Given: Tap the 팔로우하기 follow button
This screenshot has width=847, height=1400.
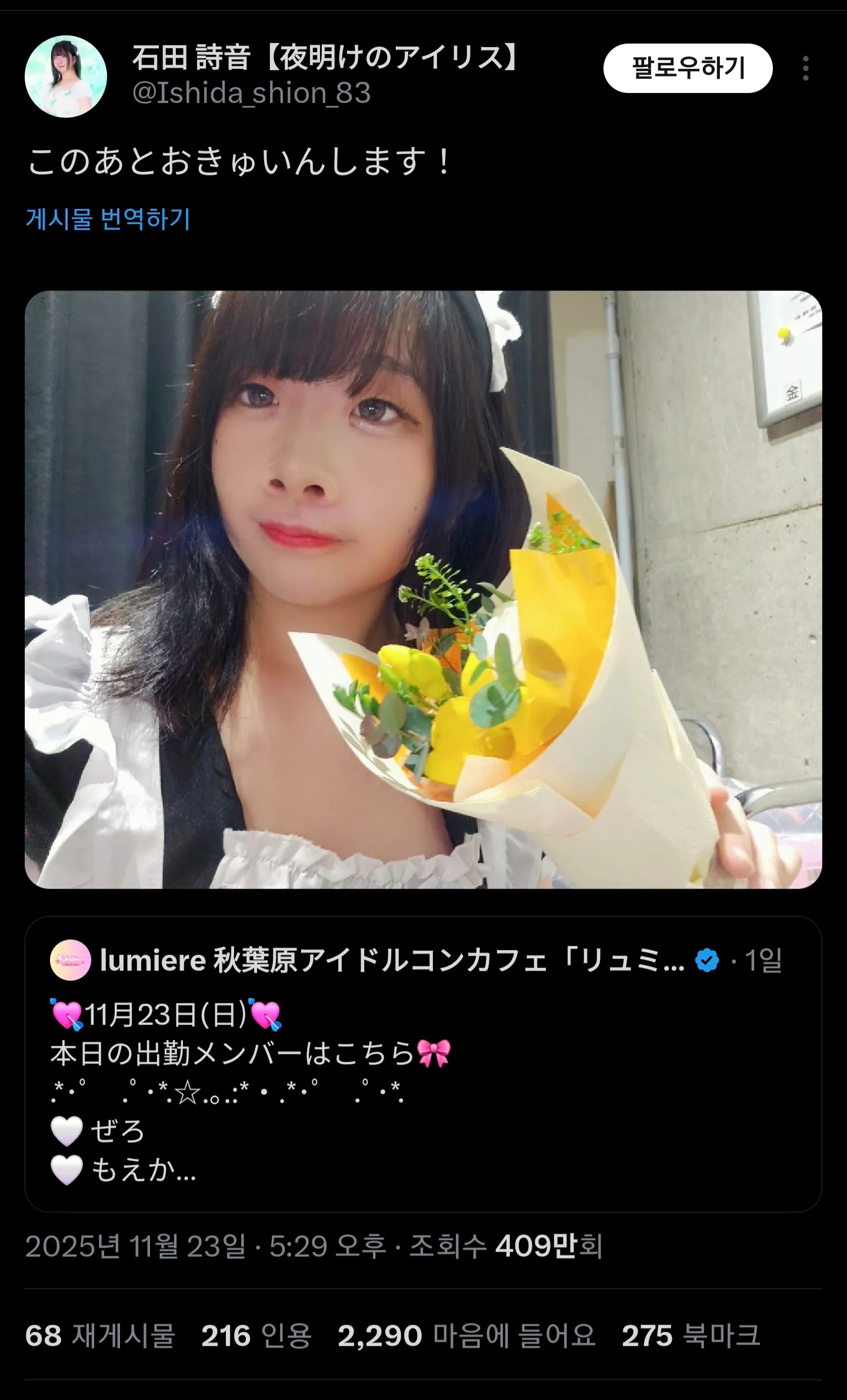Looking at the screenshot, I should [x=688, y=68].
